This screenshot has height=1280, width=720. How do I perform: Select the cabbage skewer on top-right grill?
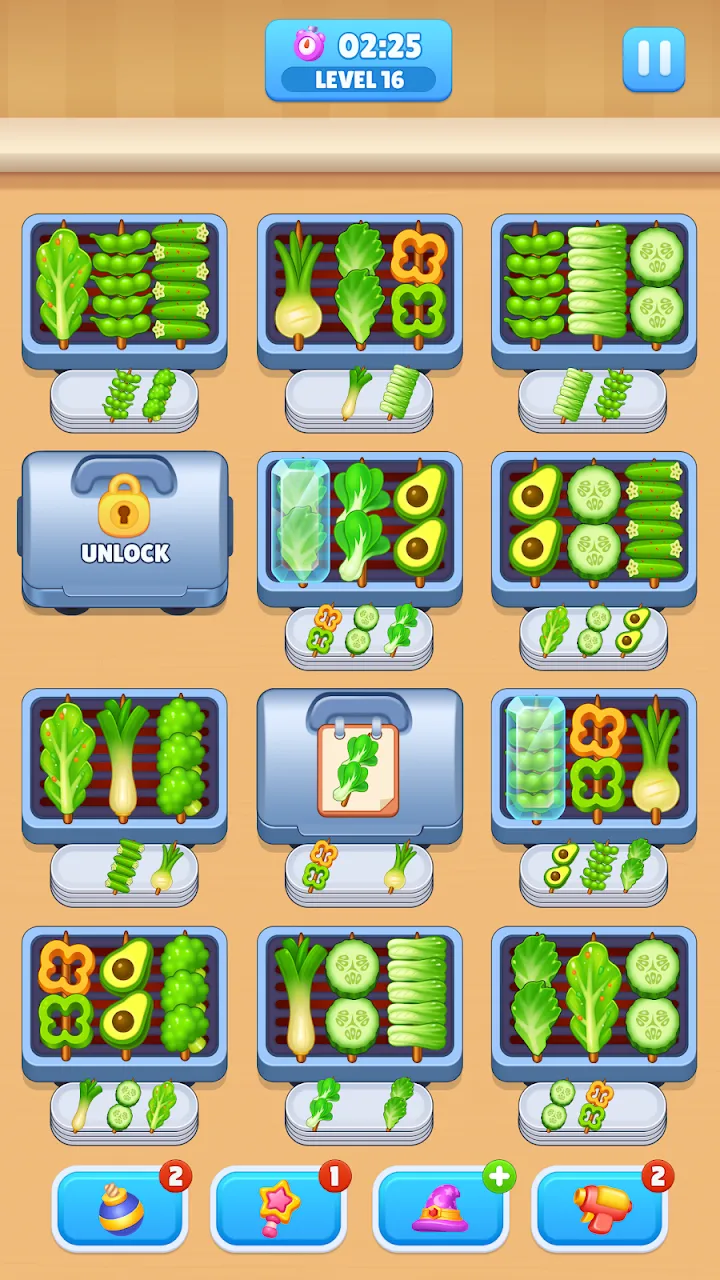pos(596,282)
